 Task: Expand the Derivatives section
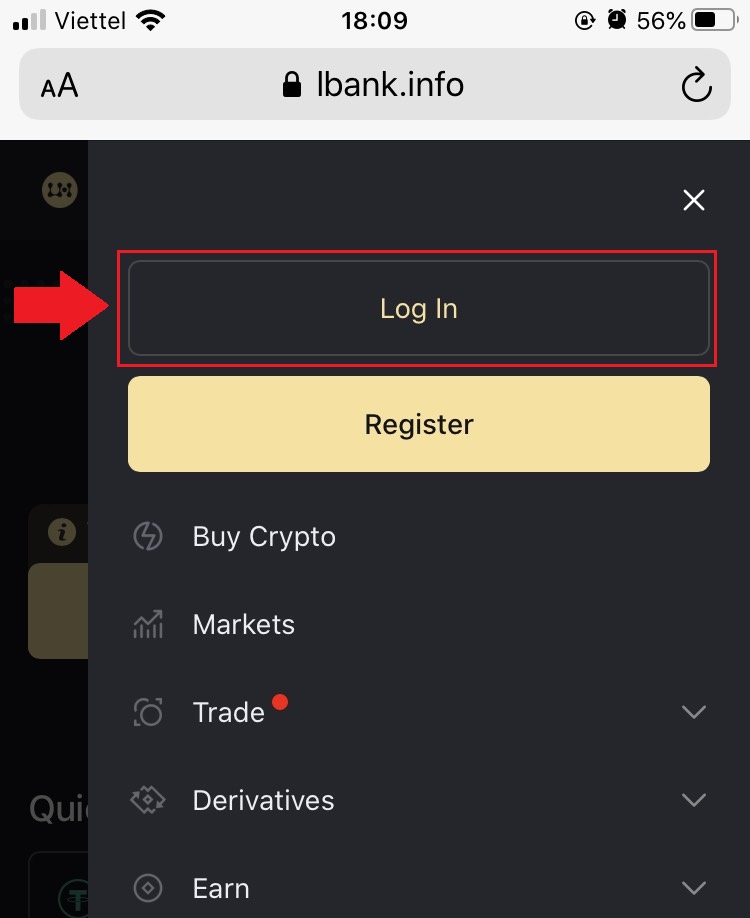coord(693,800)
